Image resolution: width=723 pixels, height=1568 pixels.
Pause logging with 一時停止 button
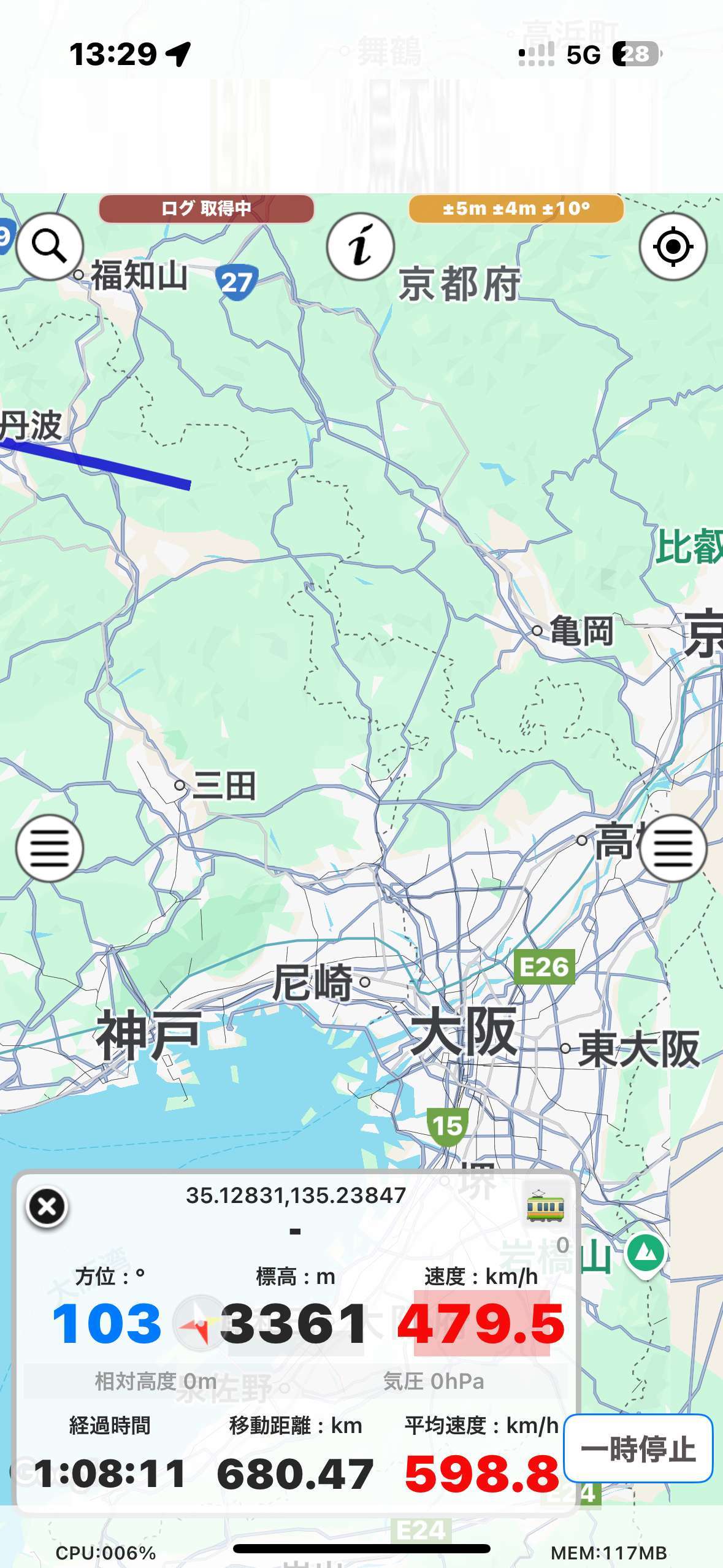(x=638, y=1448)
